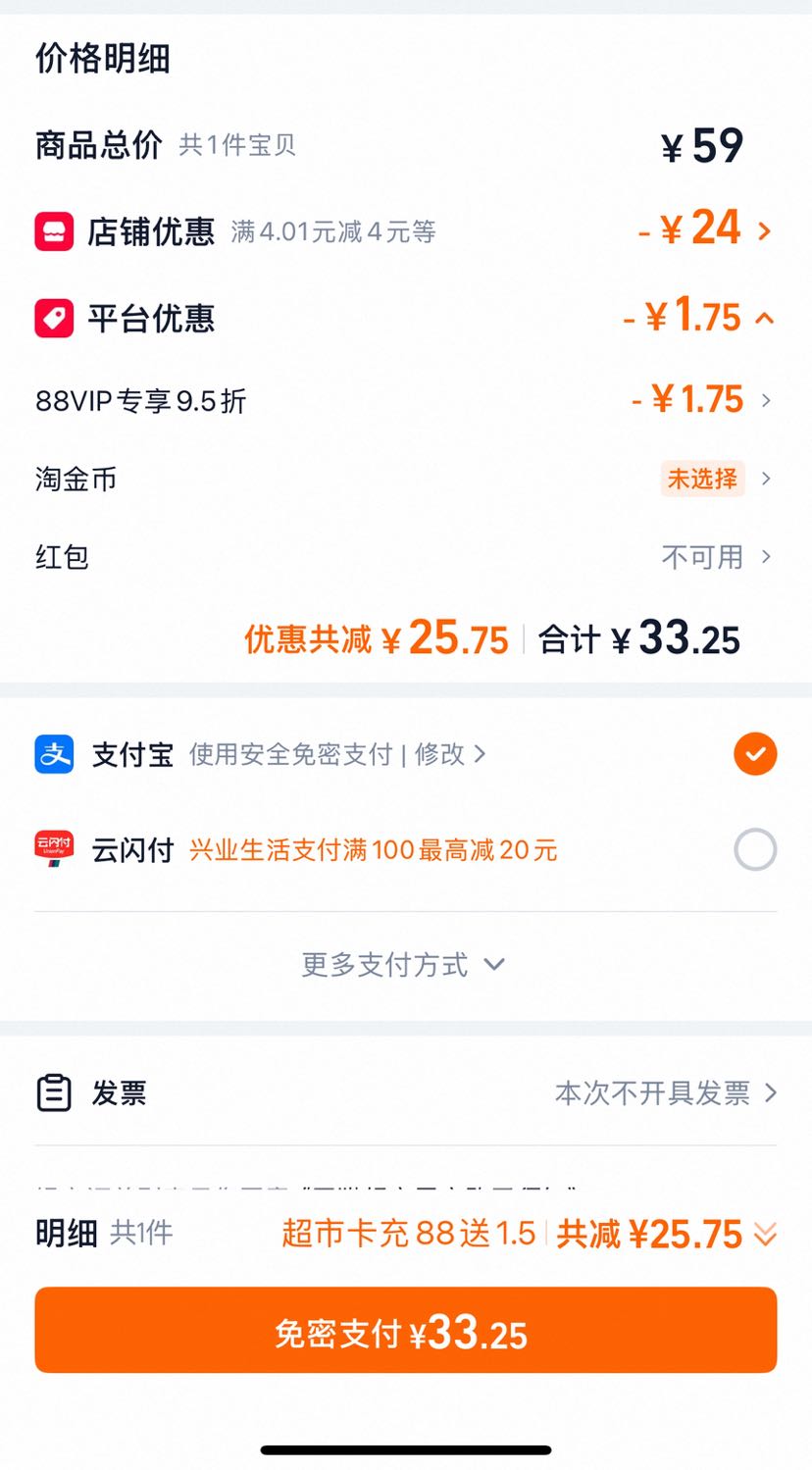
Task: Open the 红包 row
Action: [x=405, y=558]
